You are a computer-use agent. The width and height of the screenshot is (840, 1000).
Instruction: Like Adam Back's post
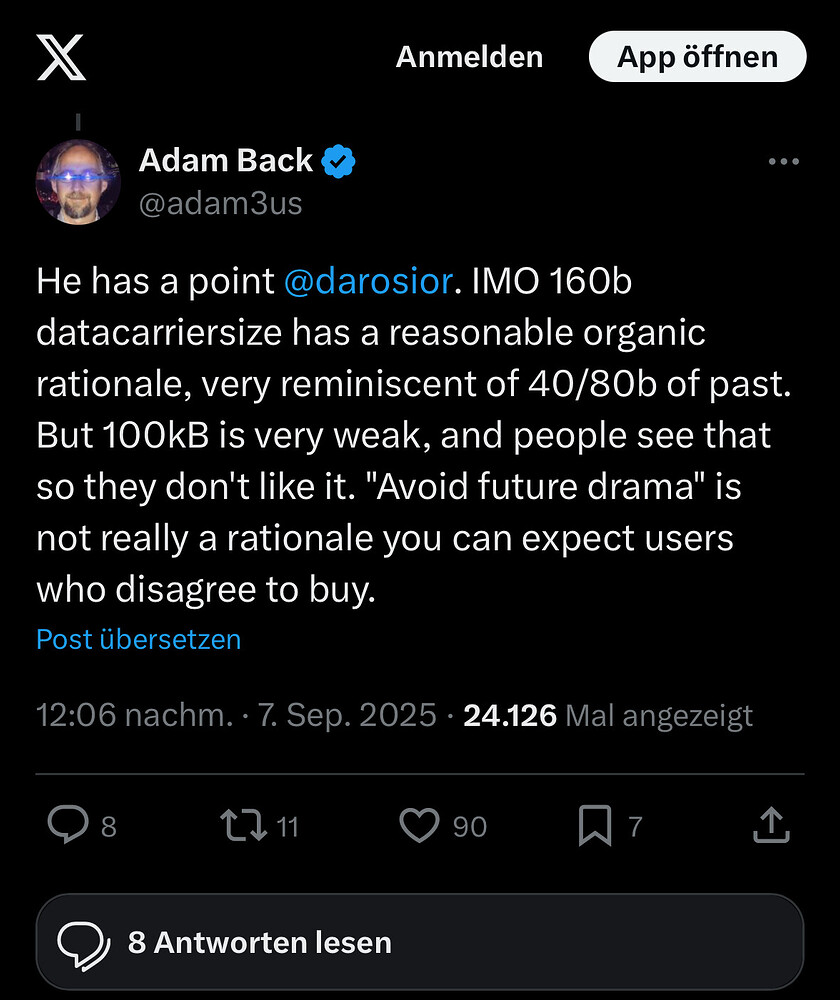pyautogui.click(x=420, y=826)
